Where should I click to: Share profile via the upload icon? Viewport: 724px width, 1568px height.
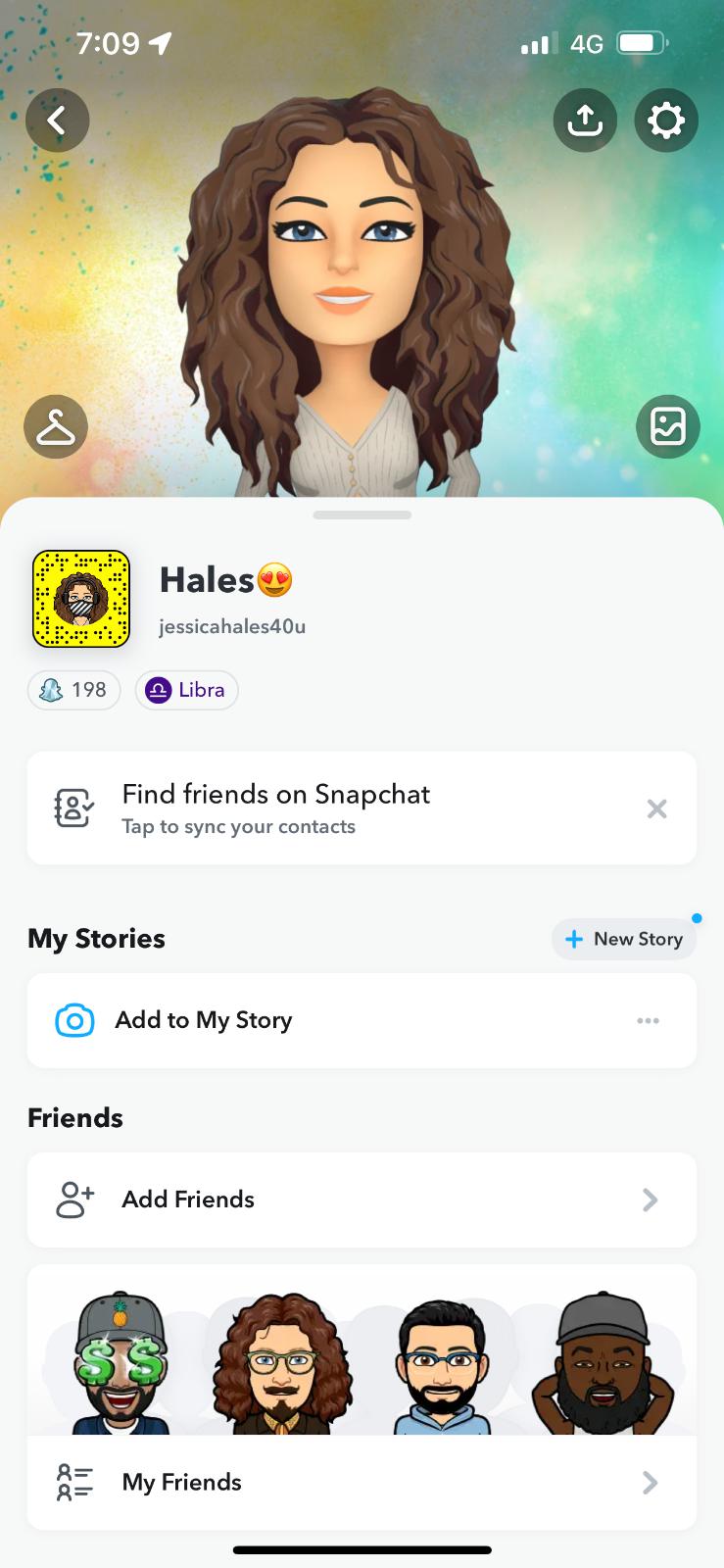tap(585, 121)
